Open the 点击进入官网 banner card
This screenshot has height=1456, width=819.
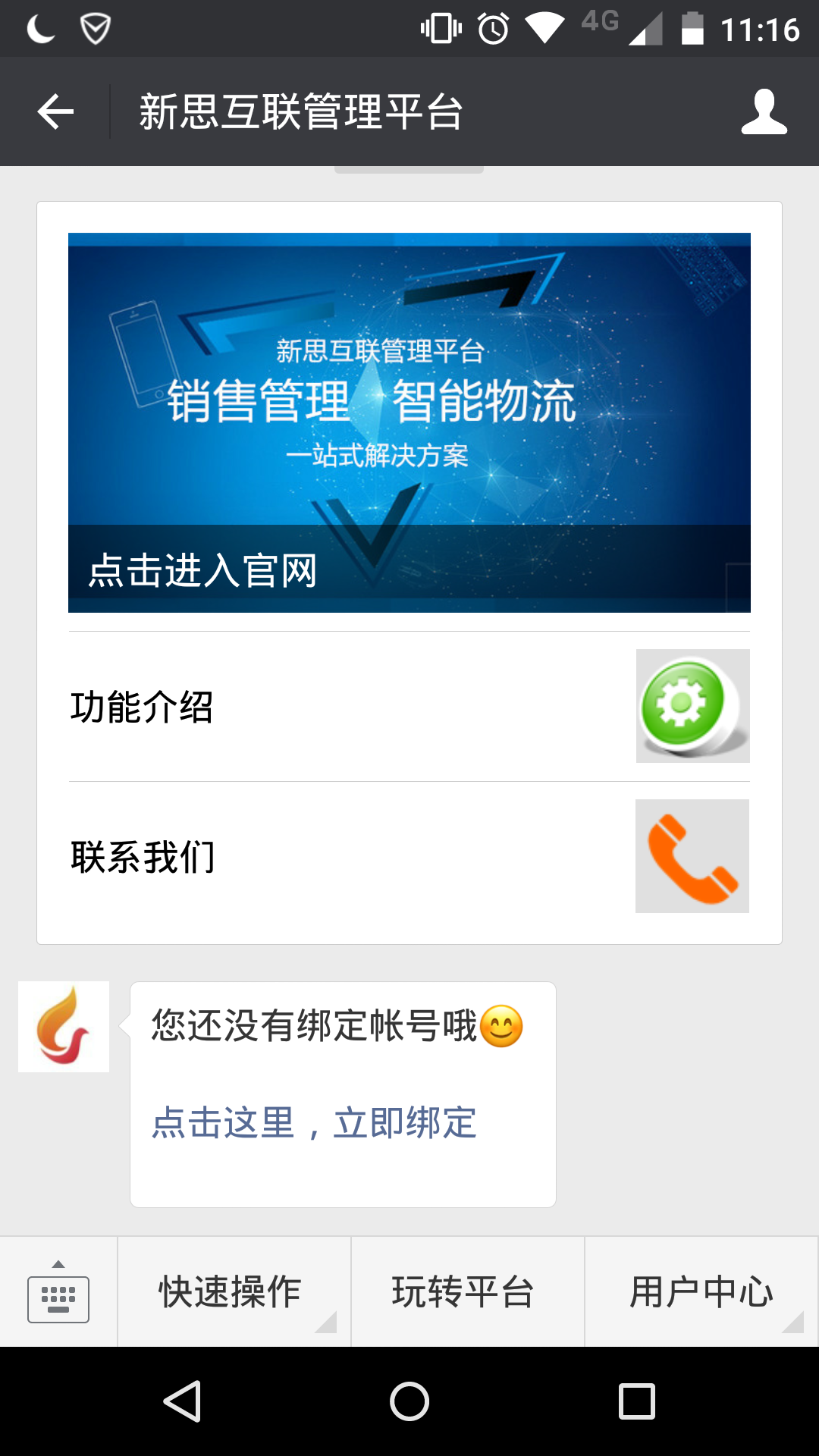409,422
